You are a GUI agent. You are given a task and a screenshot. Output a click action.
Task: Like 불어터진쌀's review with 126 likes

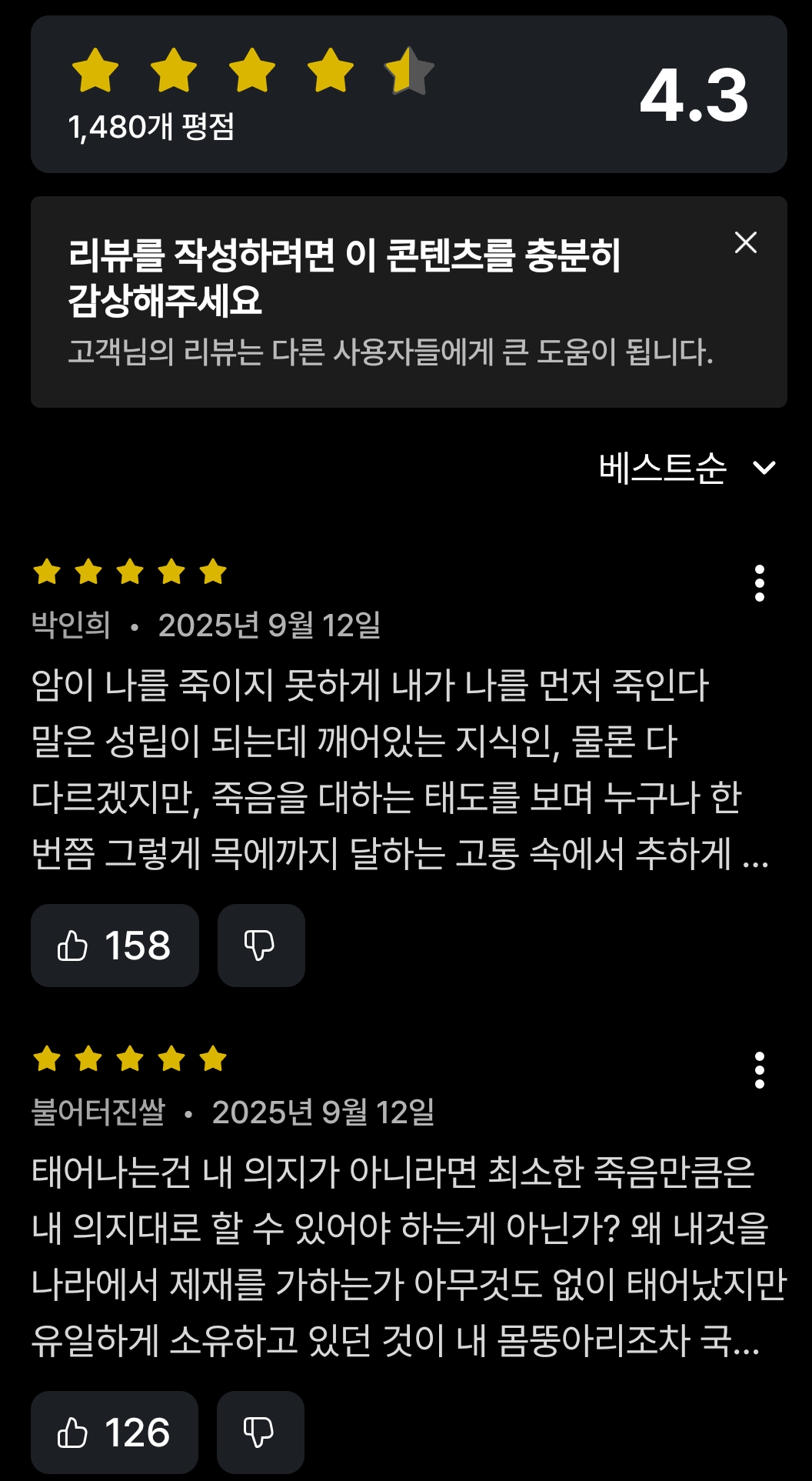coord(115,1433)
